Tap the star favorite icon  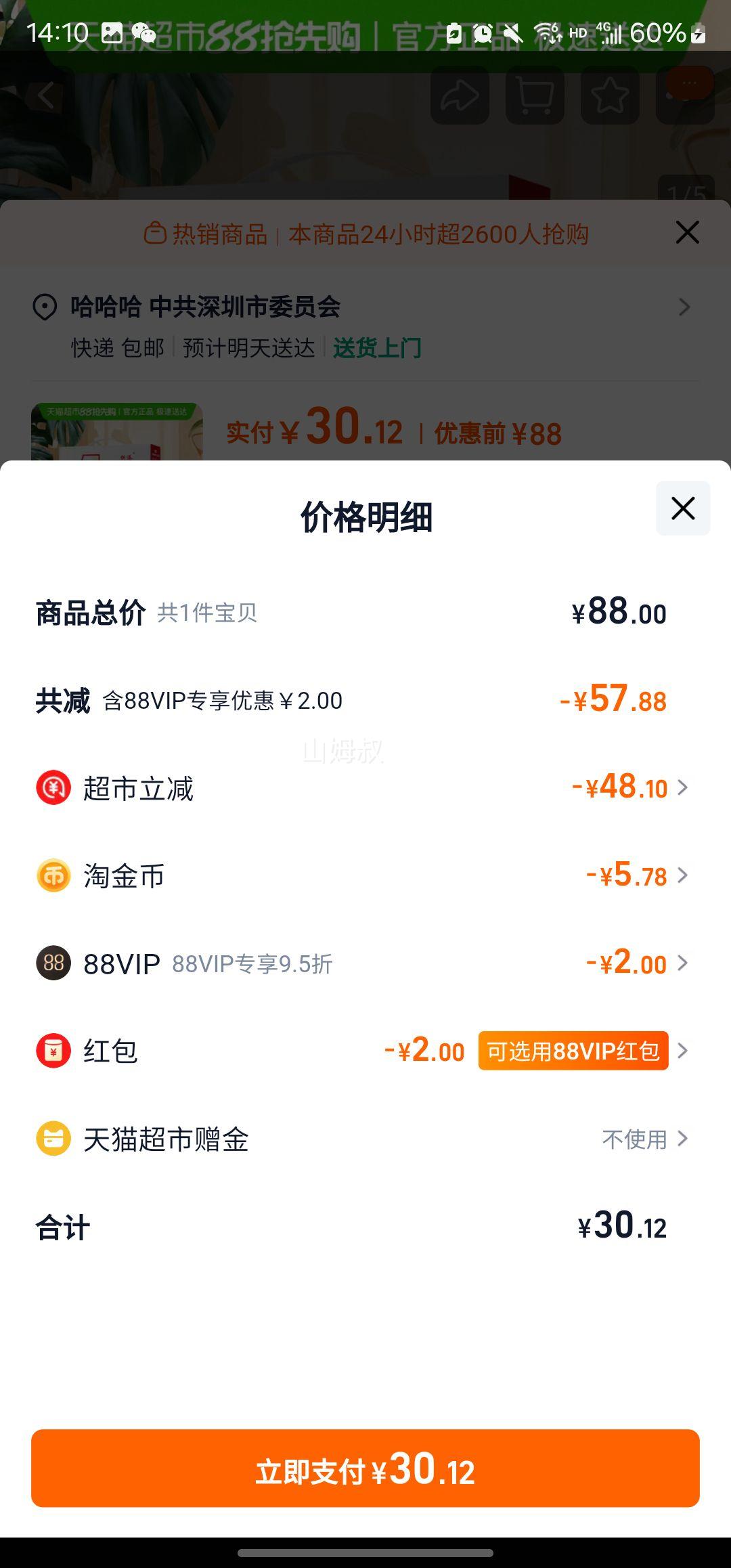(x=609, y=95)
